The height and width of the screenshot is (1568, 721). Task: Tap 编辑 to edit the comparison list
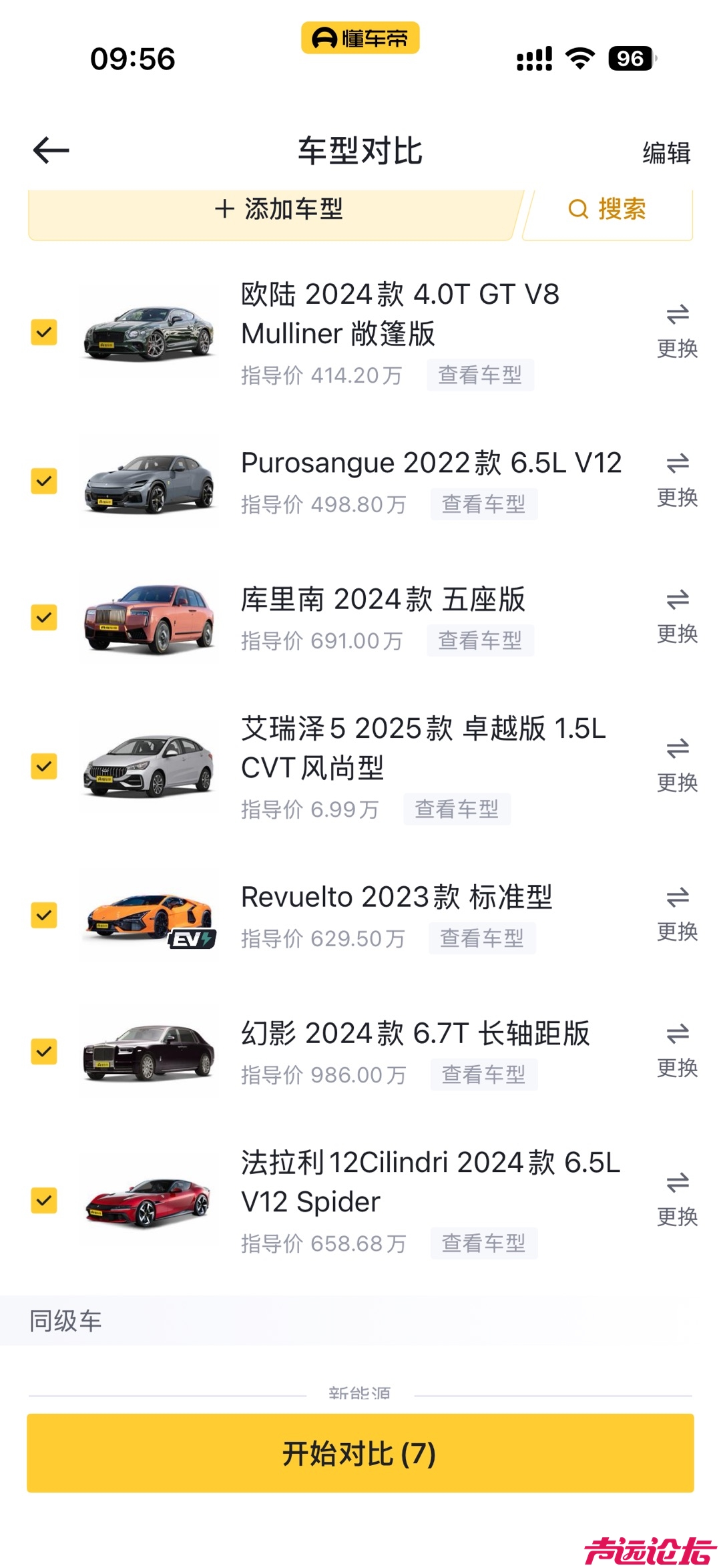click(x=666, y=153)
